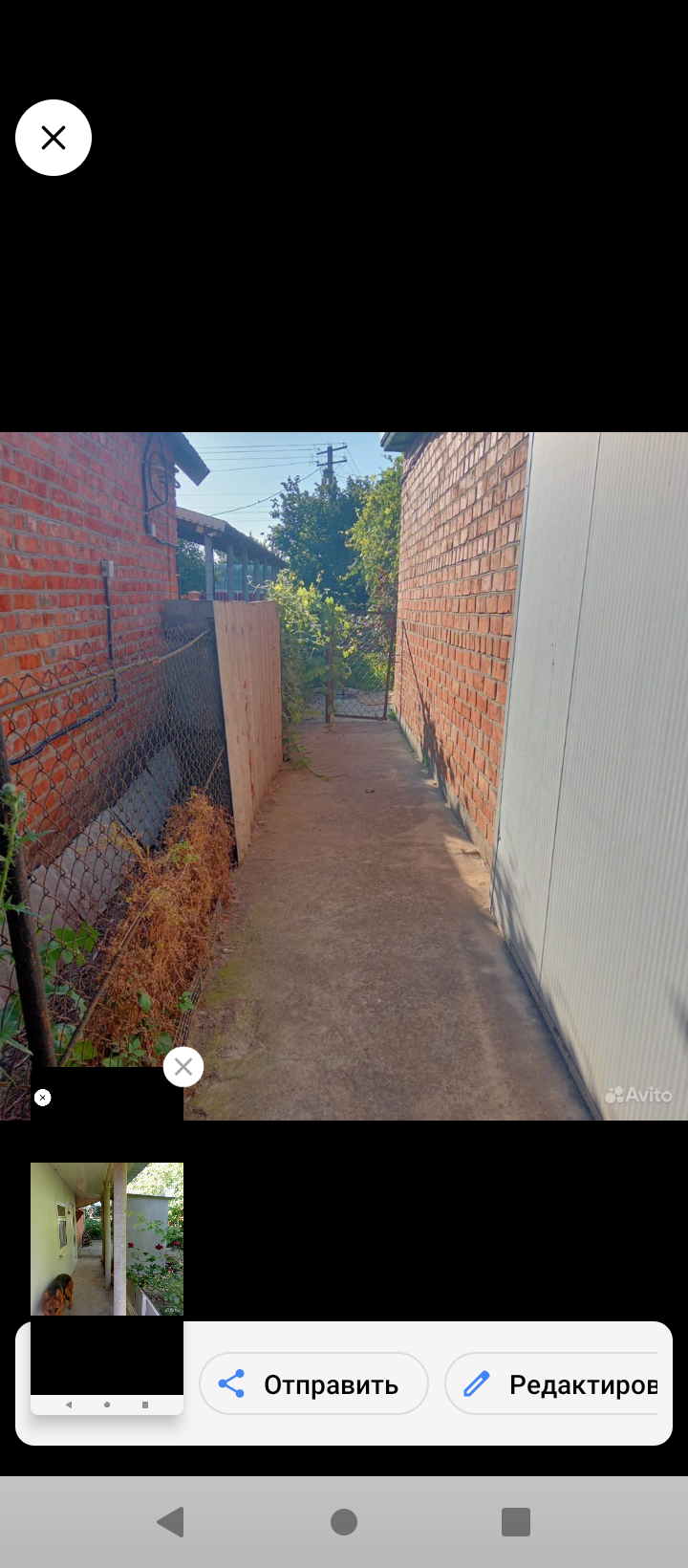Close the photo viewer with the X
This screenshot has height=1568, width=688.
[54, 138]
